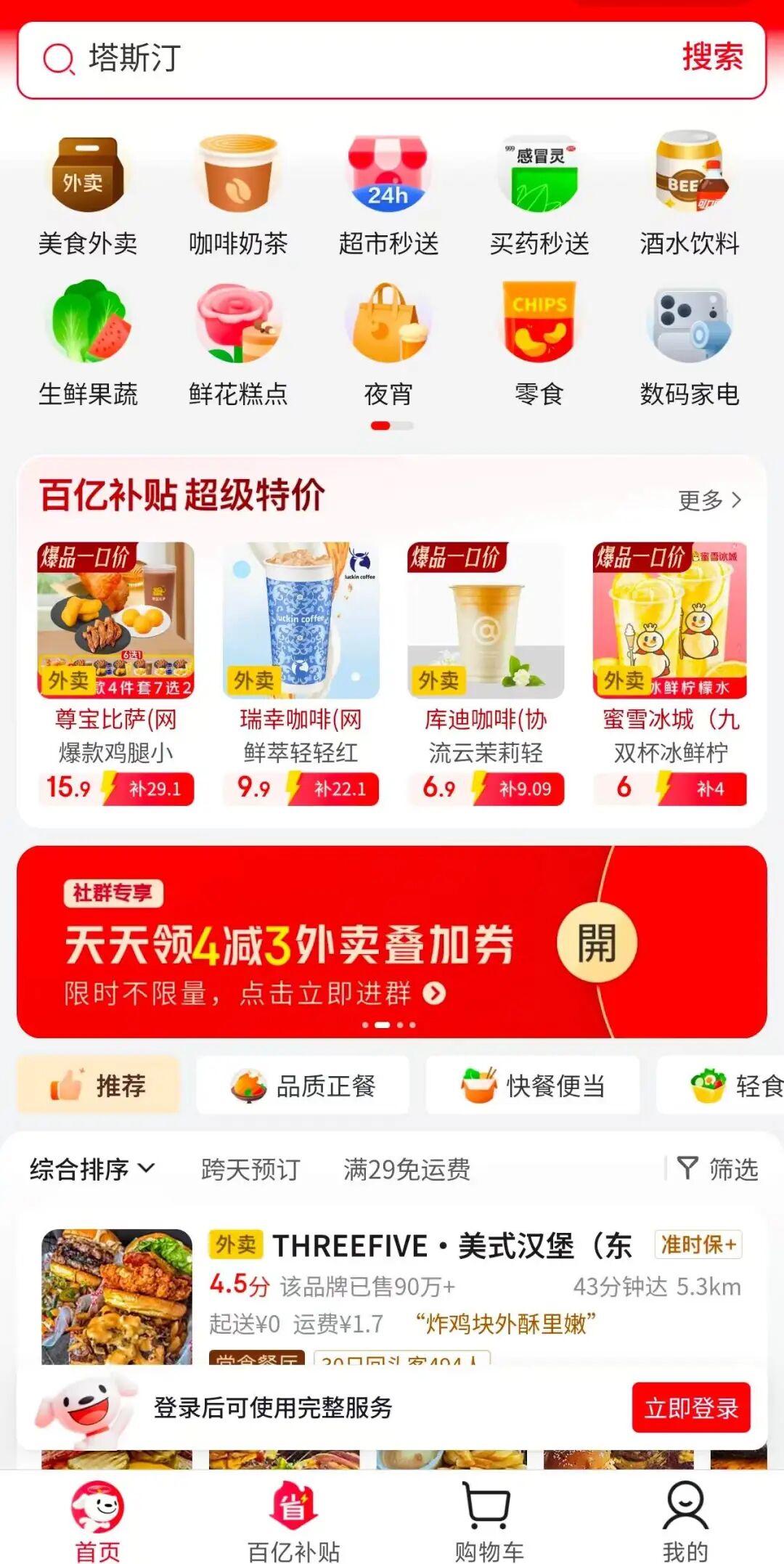Open the 天天领4减3外卖叠加券 banner
Viewport: 784px width, 1564px height.
point(392,942)
